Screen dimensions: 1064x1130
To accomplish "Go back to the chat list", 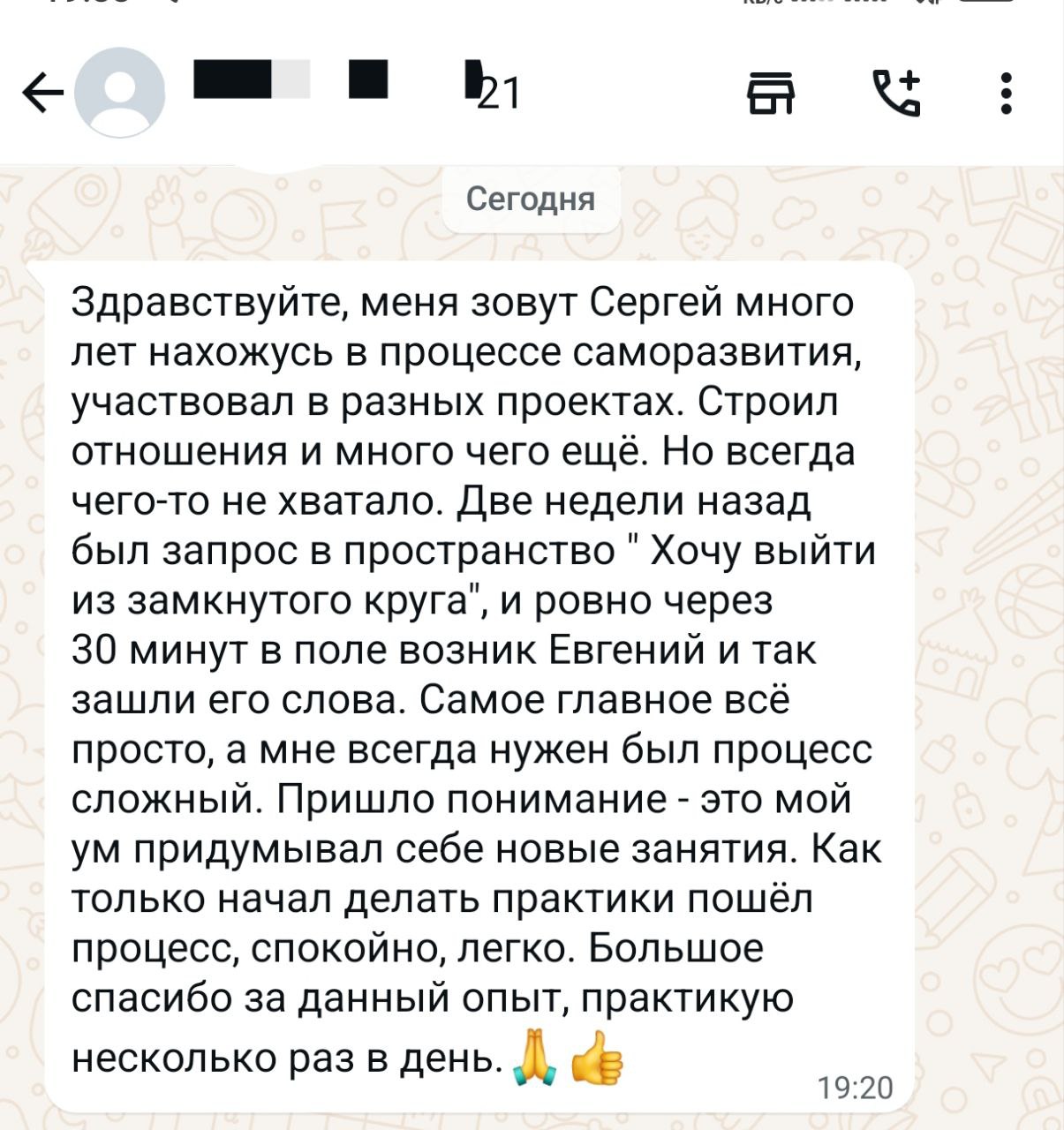I will 41,94.
